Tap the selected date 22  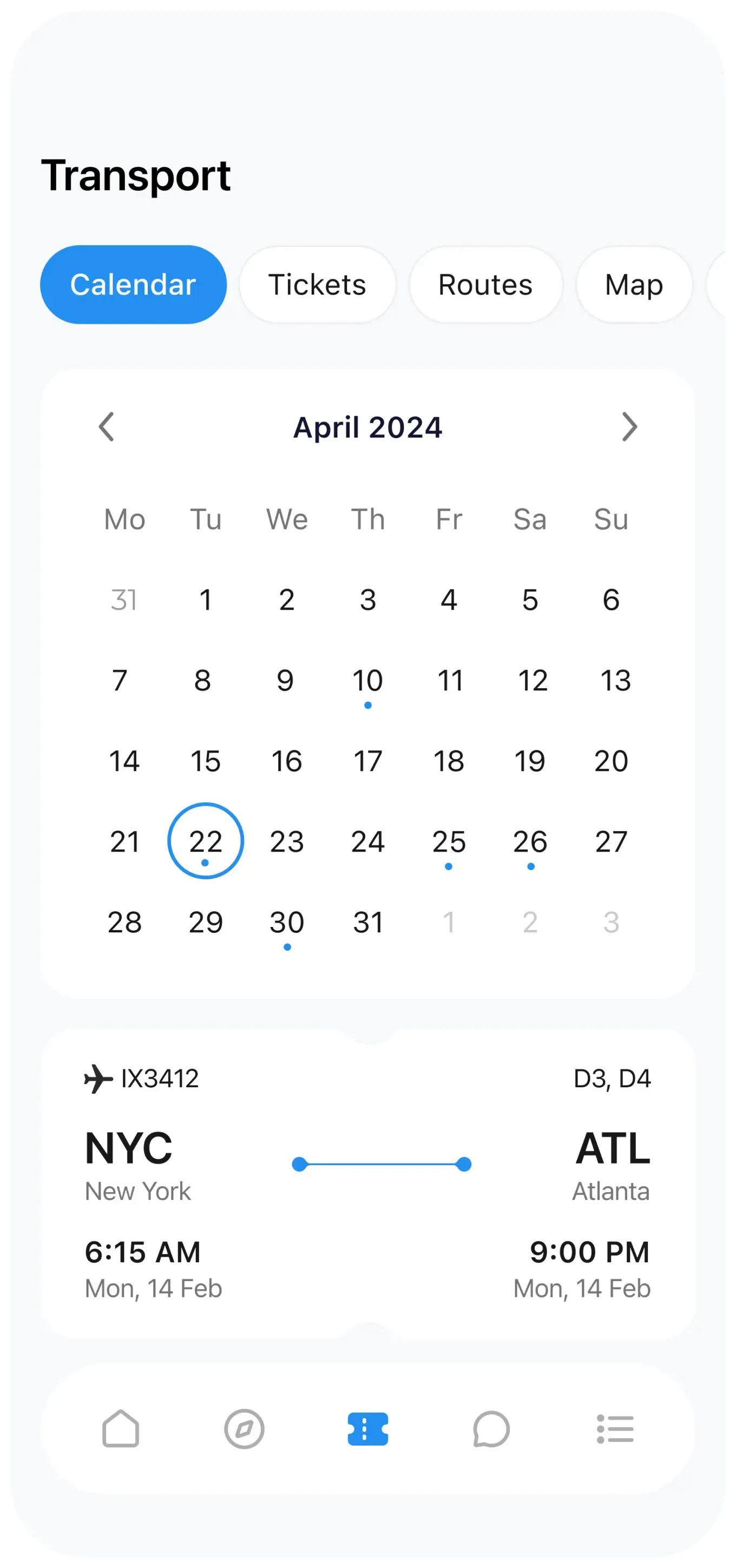pos(206,841)
